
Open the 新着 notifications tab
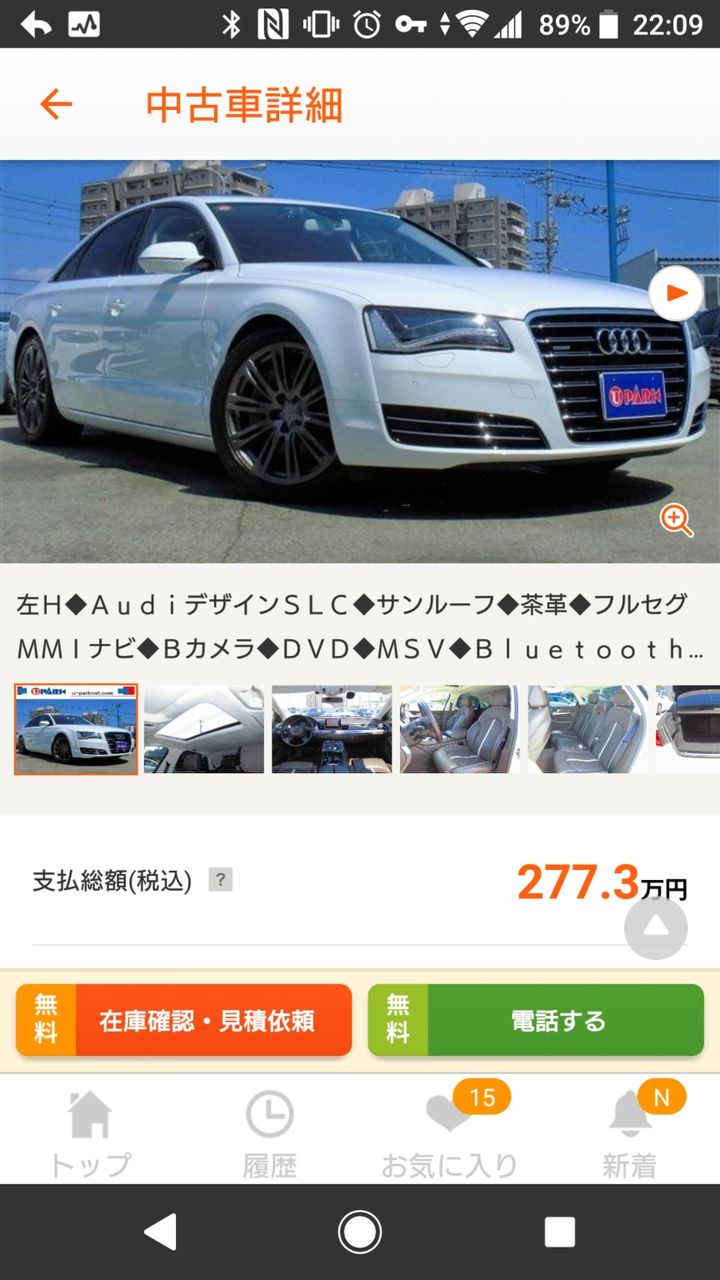630,1134
